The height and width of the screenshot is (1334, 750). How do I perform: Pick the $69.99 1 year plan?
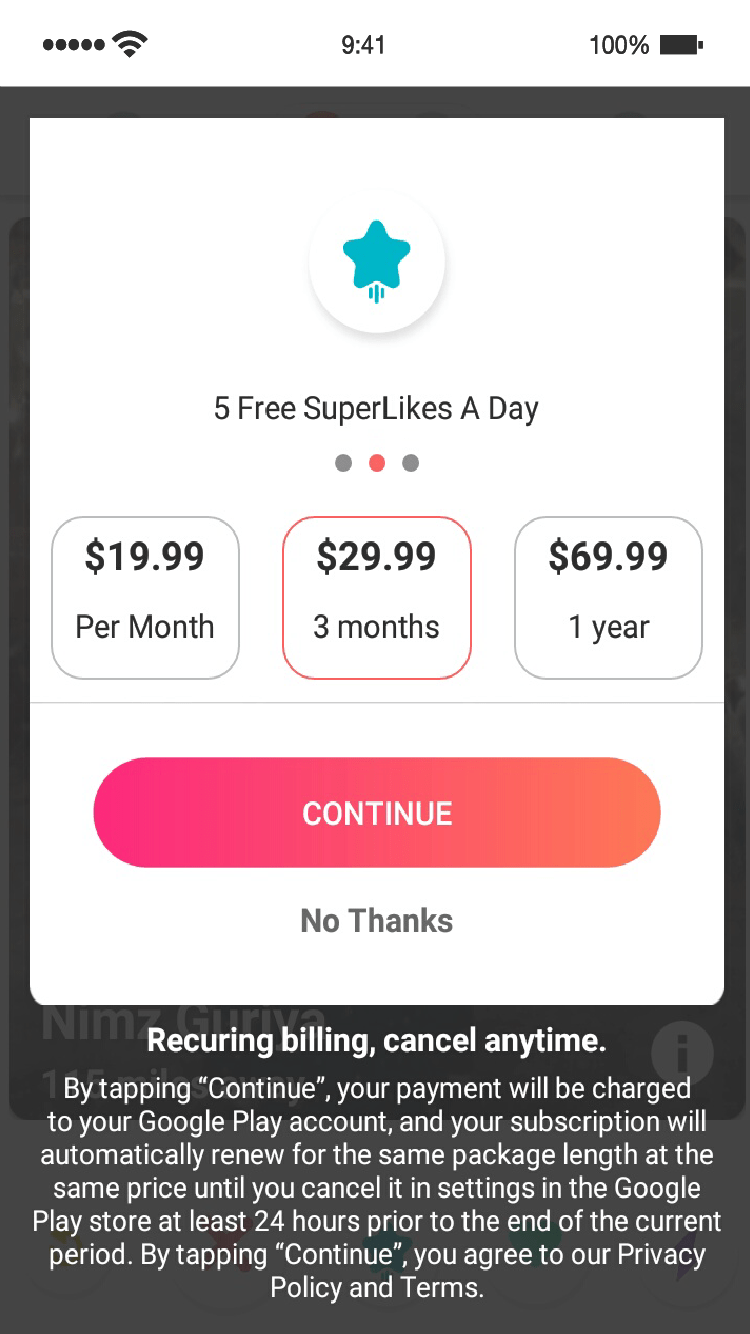tap(608, 598)
